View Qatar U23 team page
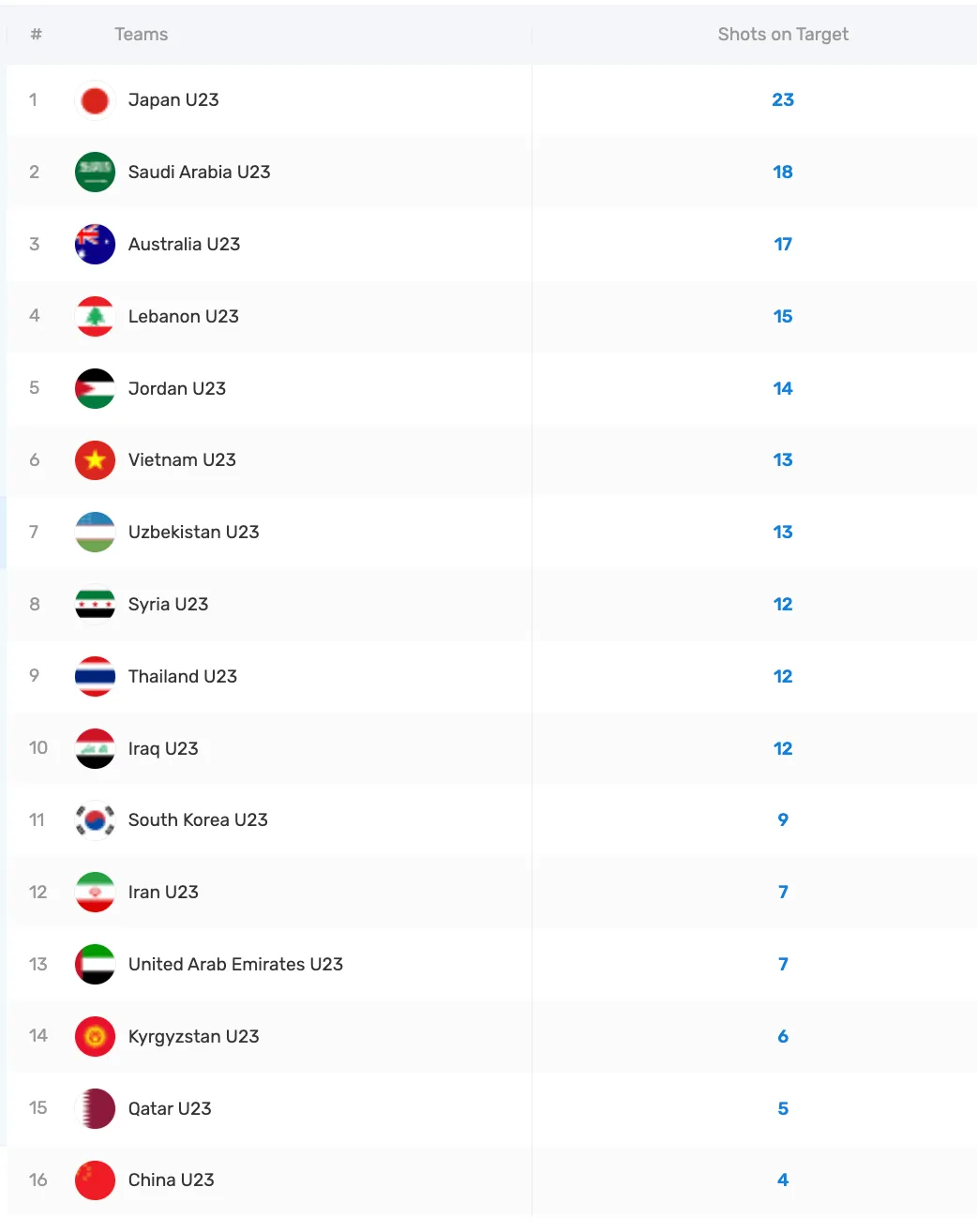977x1232 pixels. click(x=170, y=1109)
